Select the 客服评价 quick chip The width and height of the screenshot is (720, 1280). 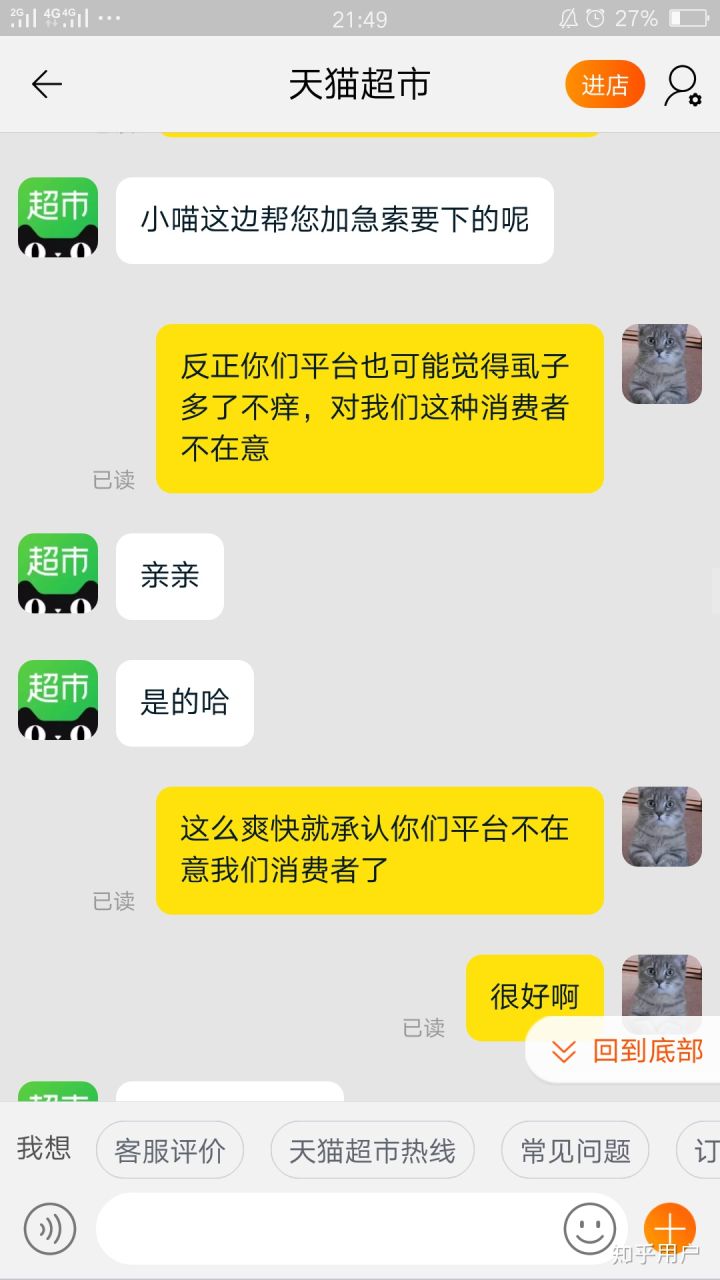(x=170, y=1151)
